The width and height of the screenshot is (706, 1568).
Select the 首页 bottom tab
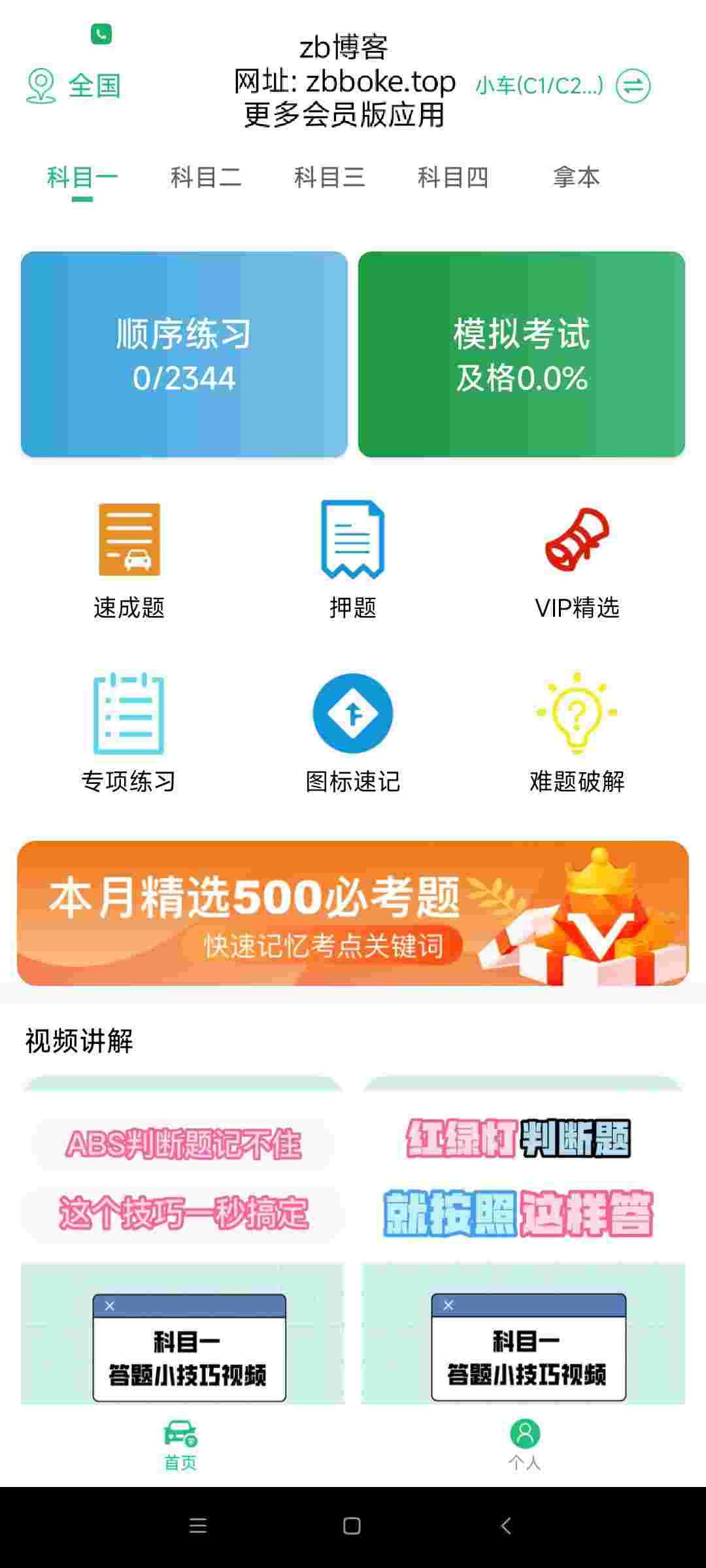[180, 1445]
